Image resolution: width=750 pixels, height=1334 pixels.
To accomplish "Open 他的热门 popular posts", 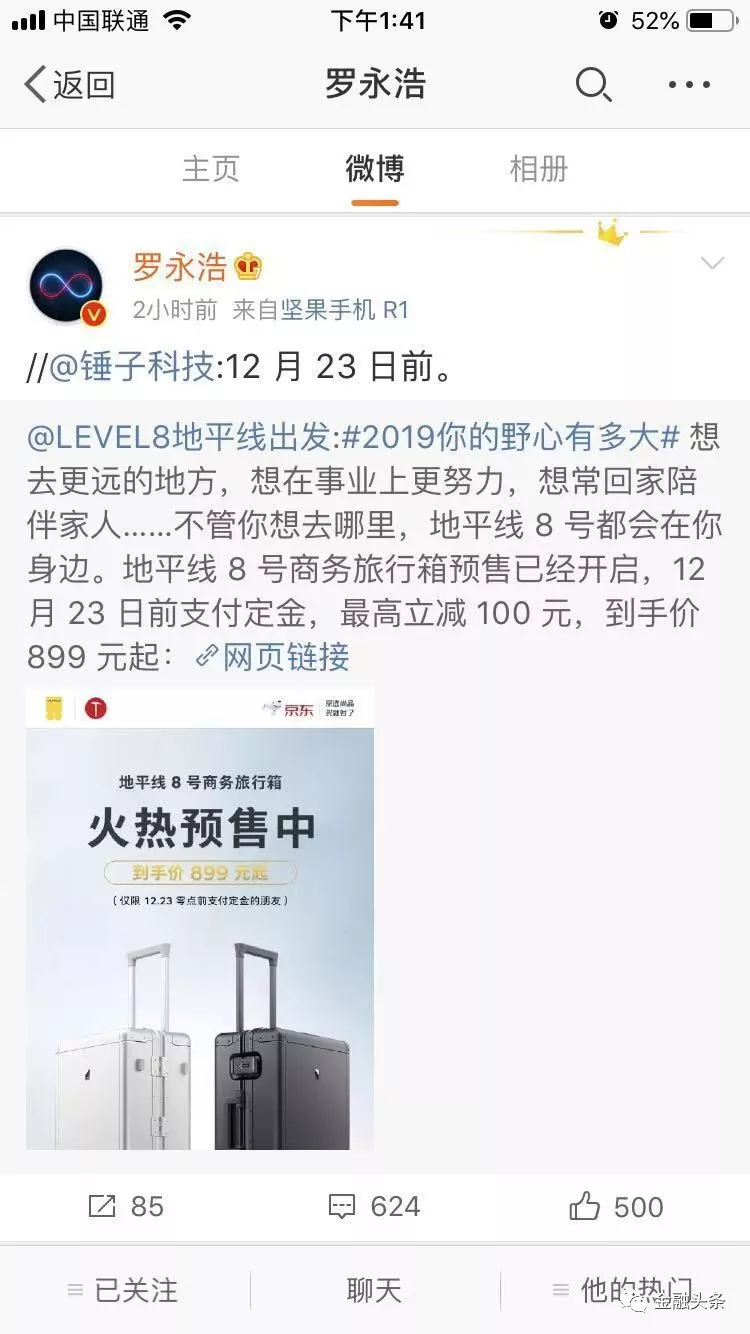I will point(625,1291).
